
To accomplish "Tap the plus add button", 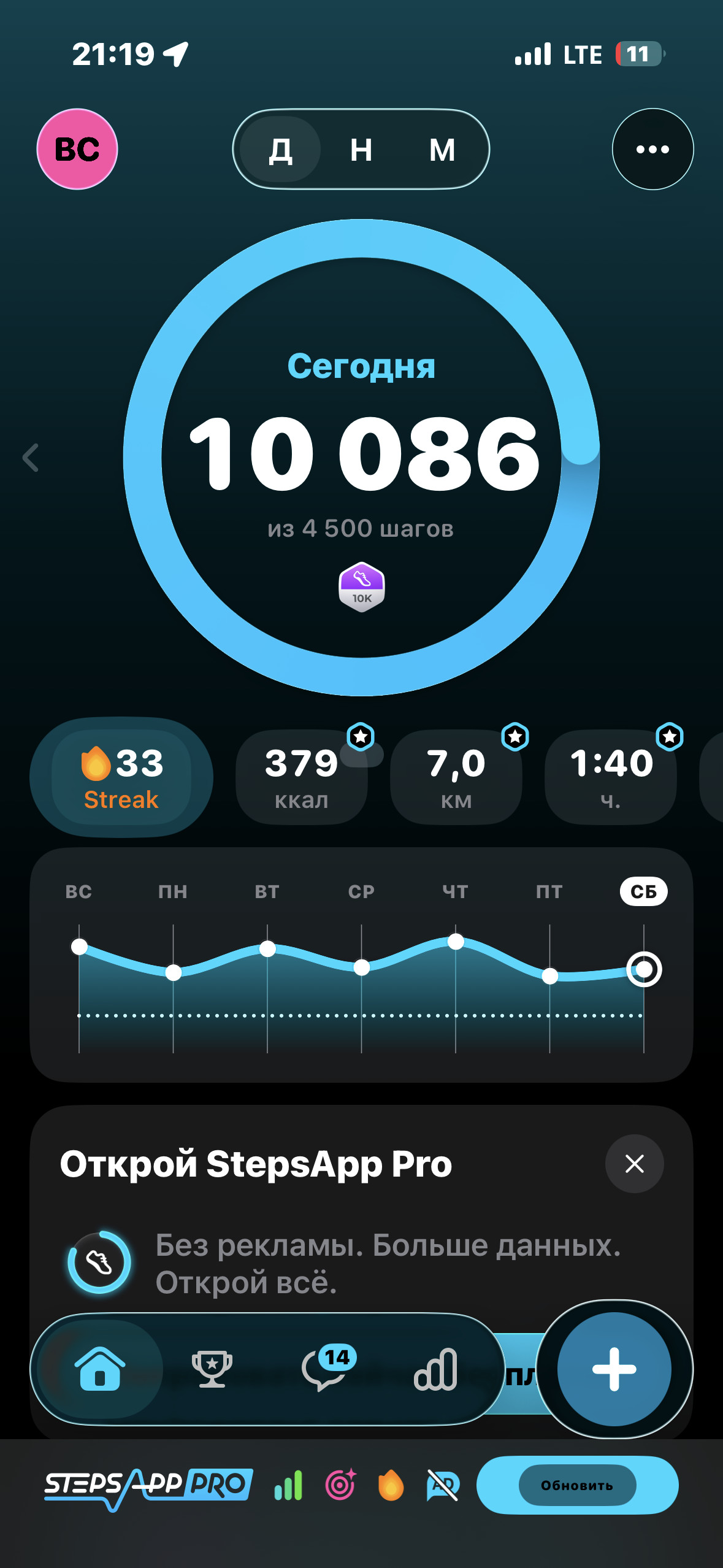I will [614, 1369].
